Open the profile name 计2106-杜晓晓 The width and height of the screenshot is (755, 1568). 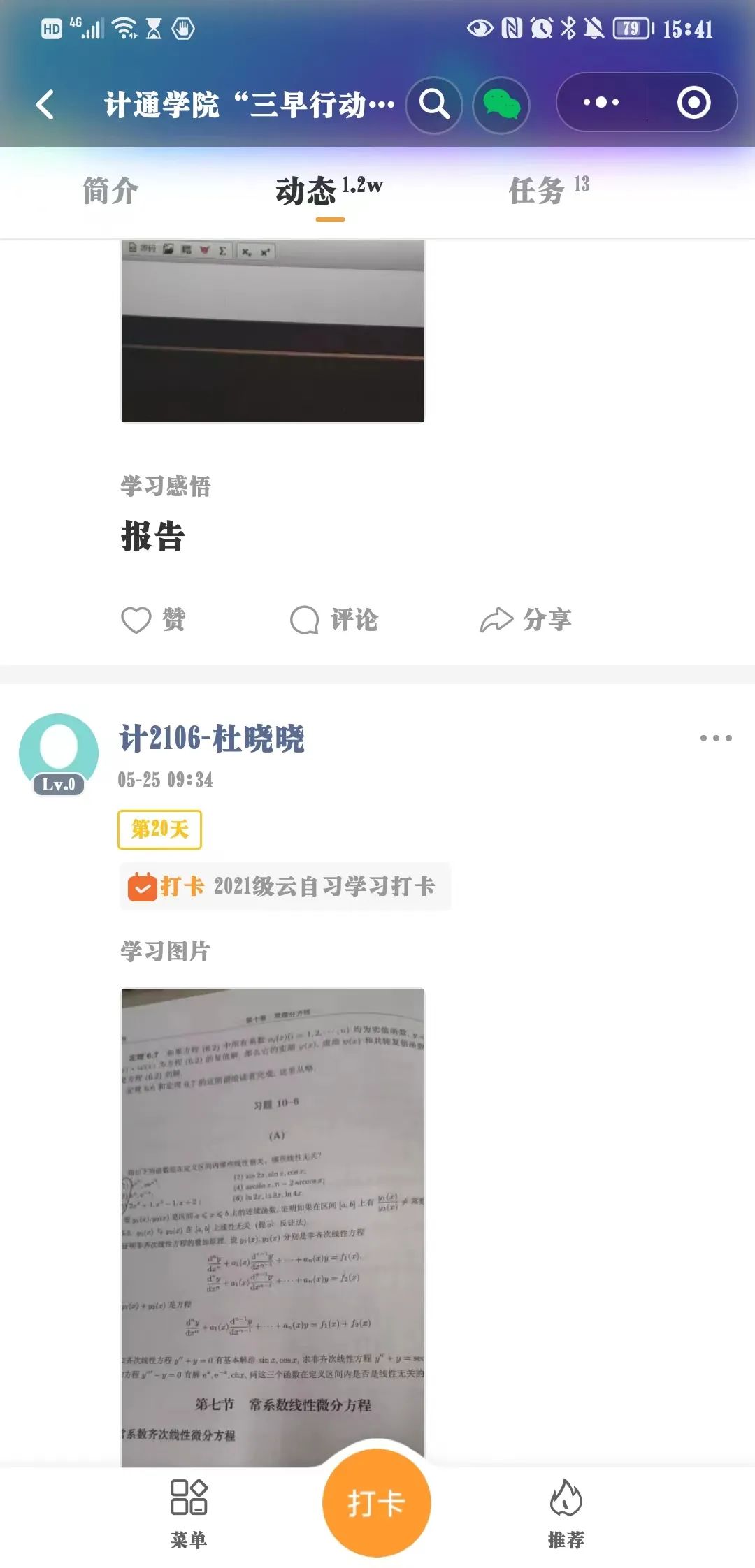tap(212, 739)
